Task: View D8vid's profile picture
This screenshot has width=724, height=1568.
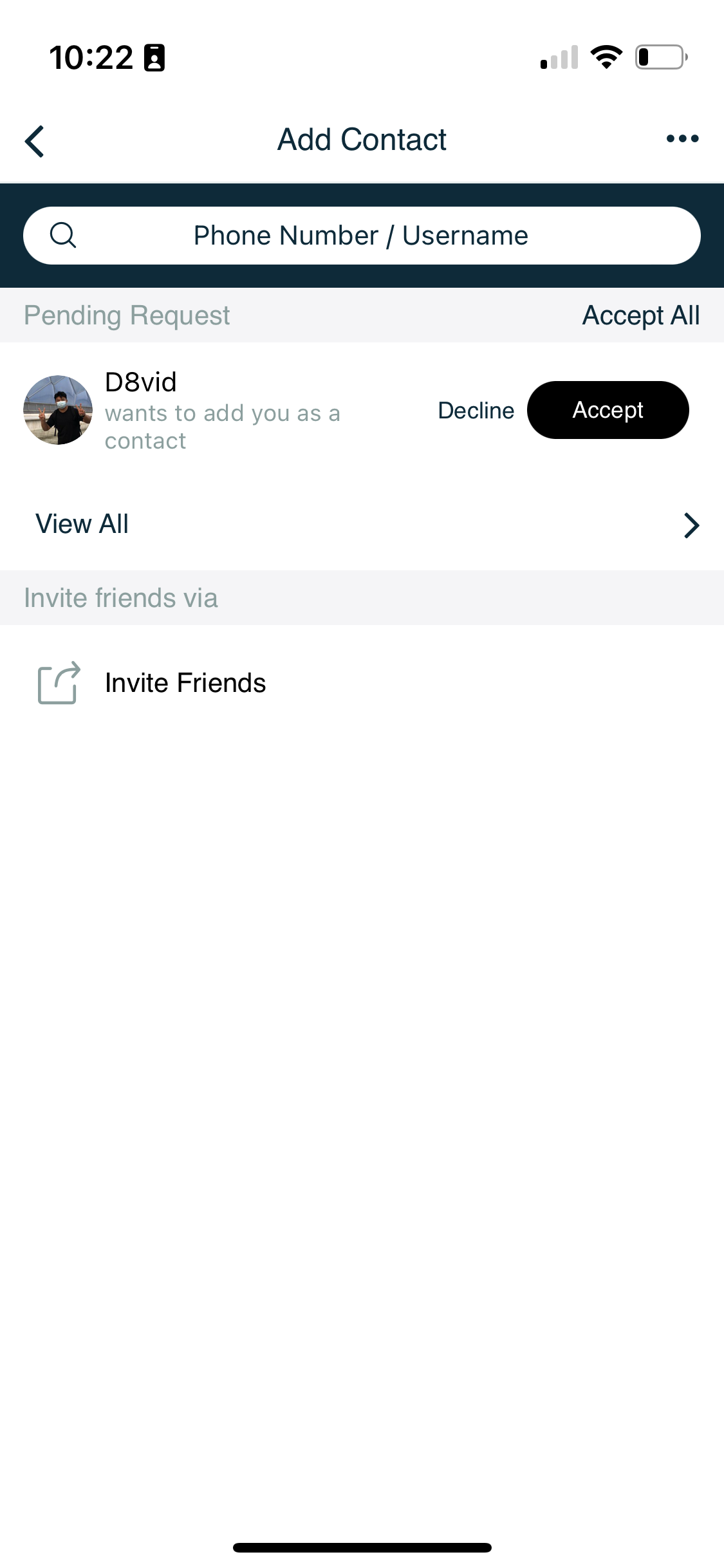Action: (x=58, y=410)
